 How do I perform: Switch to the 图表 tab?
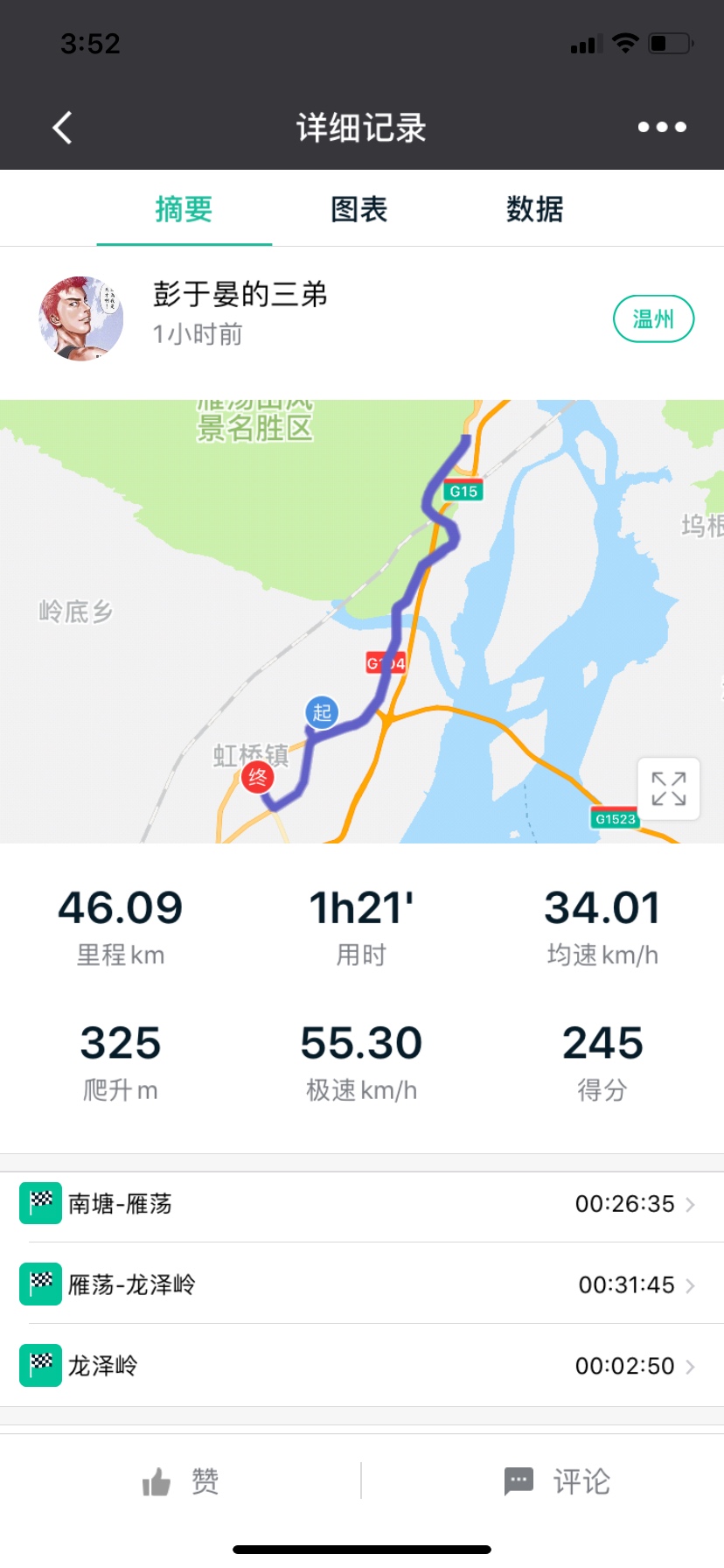click(359, 209)
